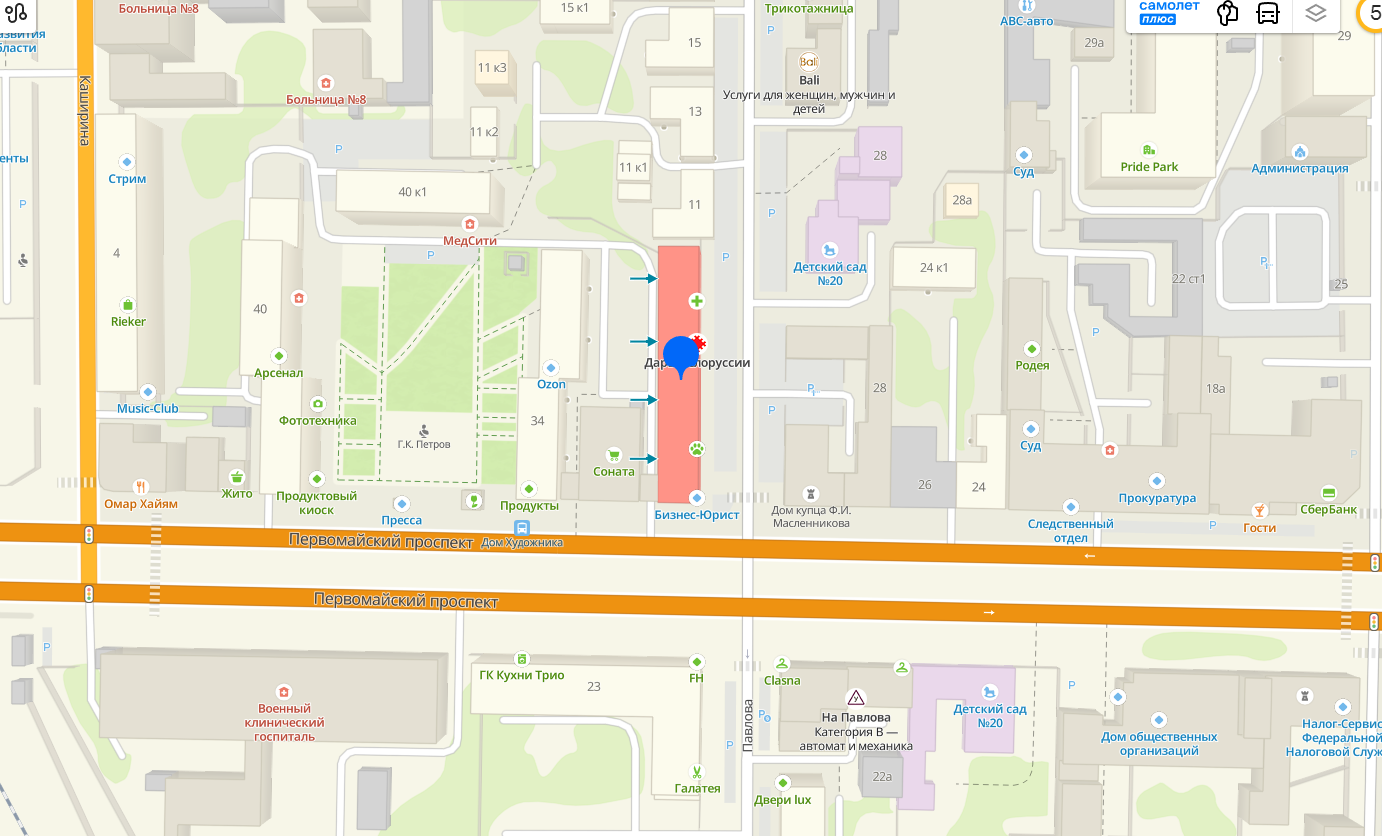Open the Самолет Плюс real estate button

tap(1169, 12)
